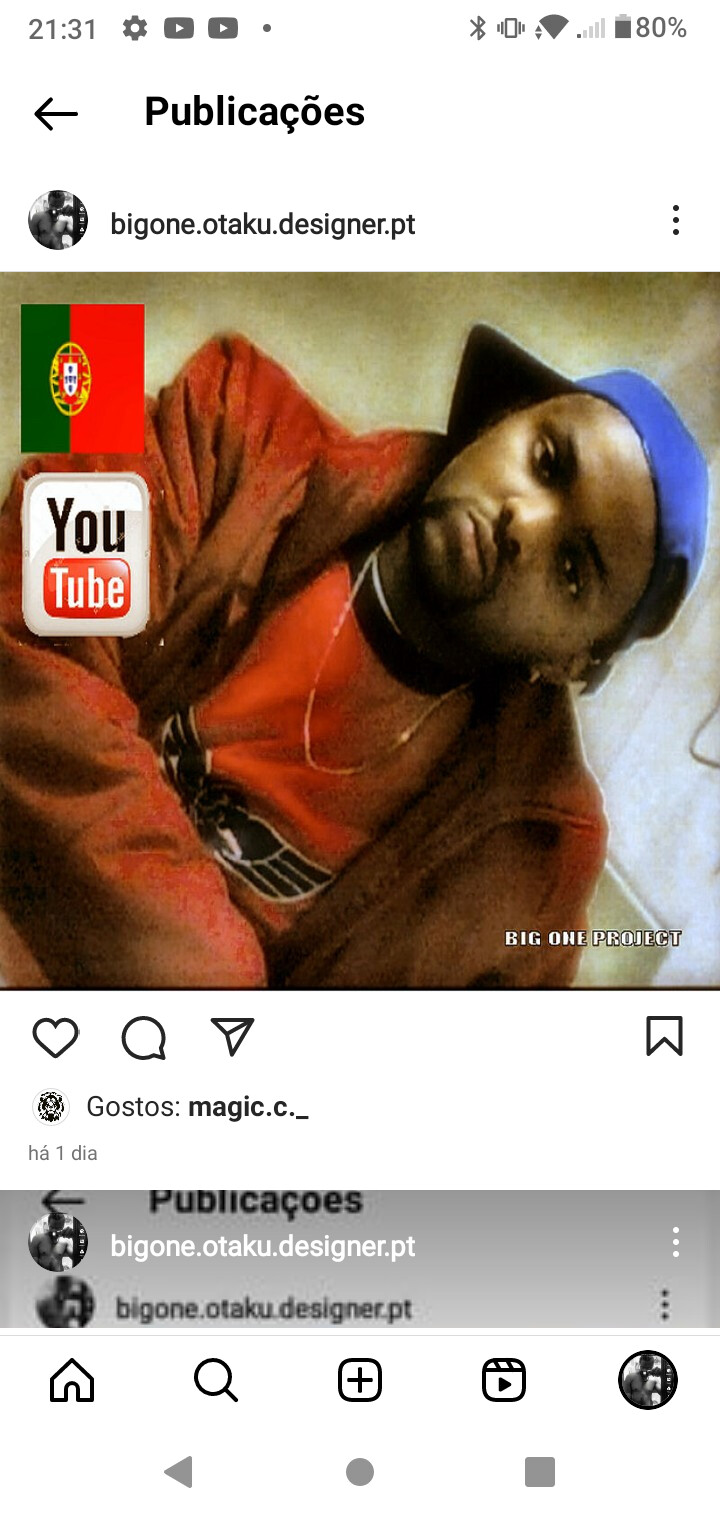Switch to the Home feed tab
720x1520 pixels.
[72, 1381]
